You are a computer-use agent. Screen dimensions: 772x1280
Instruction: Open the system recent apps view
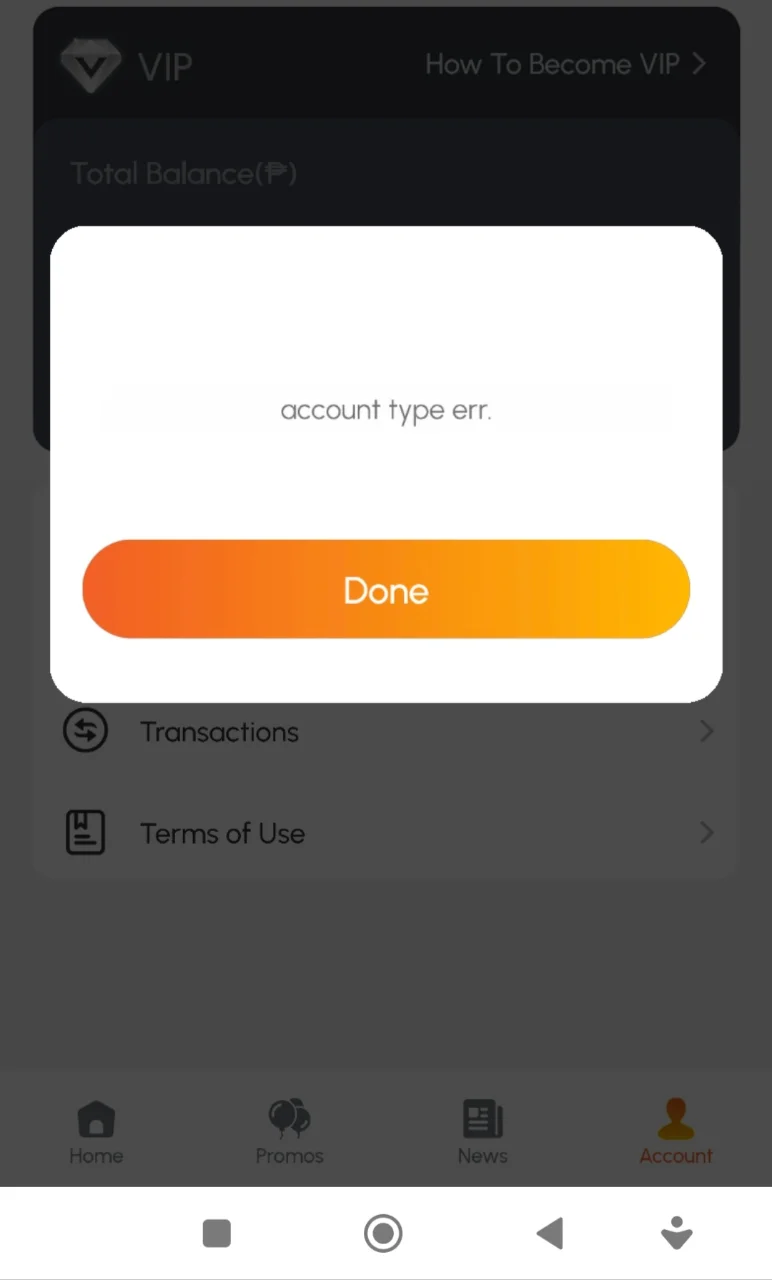pyautogui.click(x=217, y=1233)
